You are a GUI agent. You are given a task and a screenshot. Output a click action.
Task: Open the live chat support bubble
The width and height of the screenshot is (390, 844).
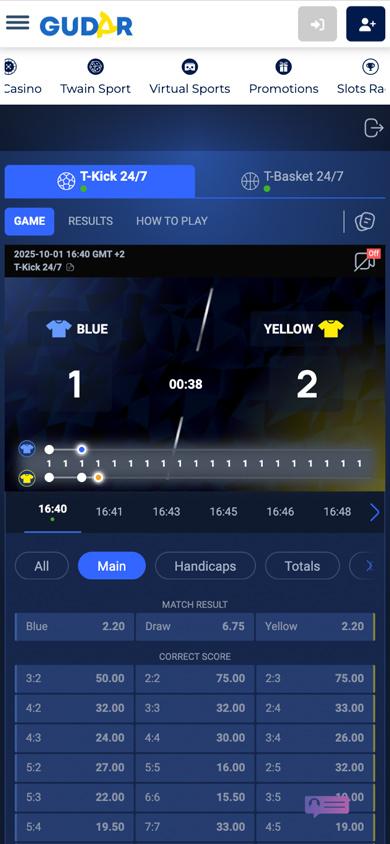pyautogui.click(x=327, y=806)
